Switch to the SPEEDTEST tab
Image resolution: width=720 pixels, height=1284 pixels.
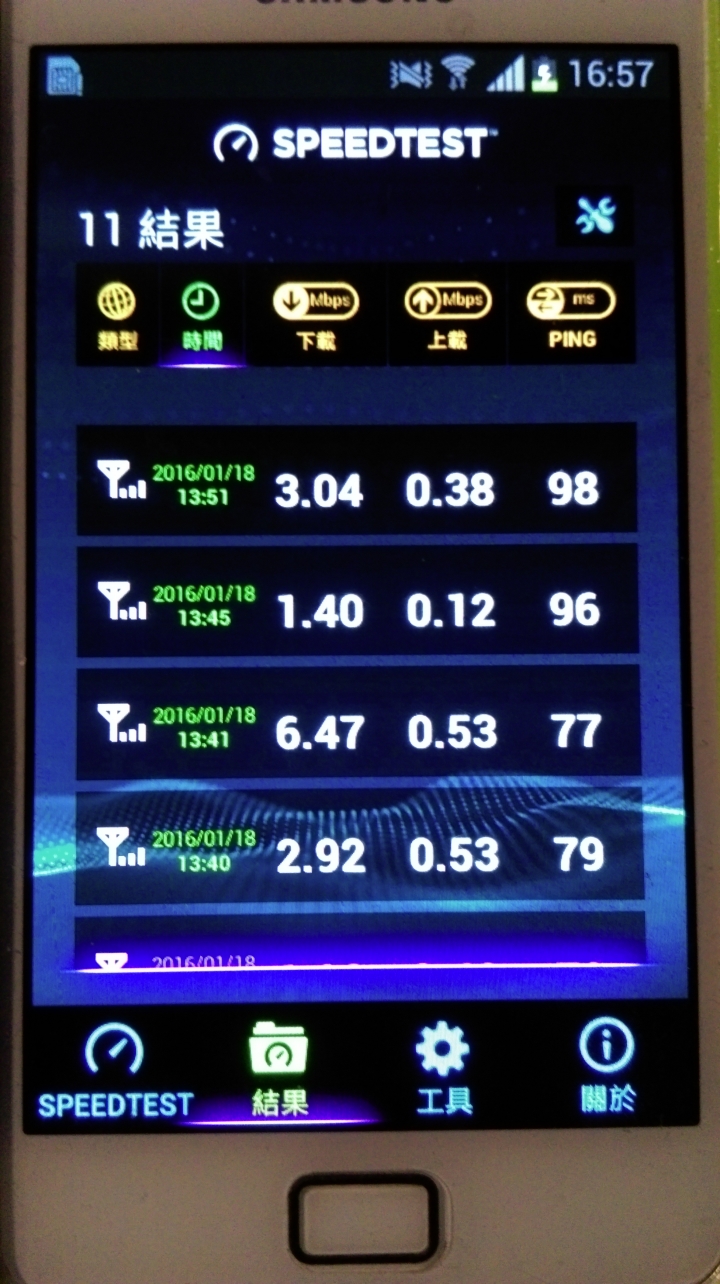pos(115,1070)
